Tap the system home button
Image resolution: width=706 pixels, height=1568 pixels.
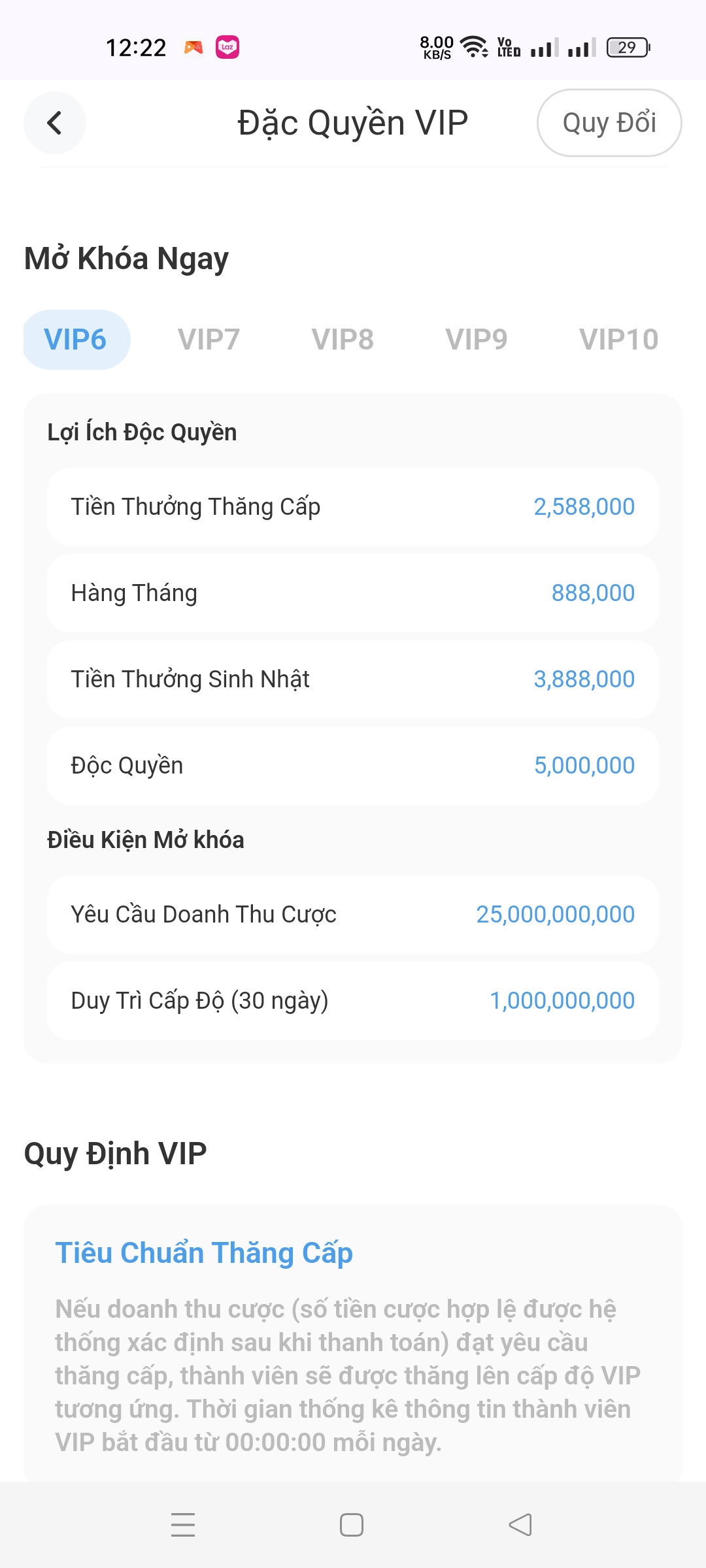[x=352, y=1525]
